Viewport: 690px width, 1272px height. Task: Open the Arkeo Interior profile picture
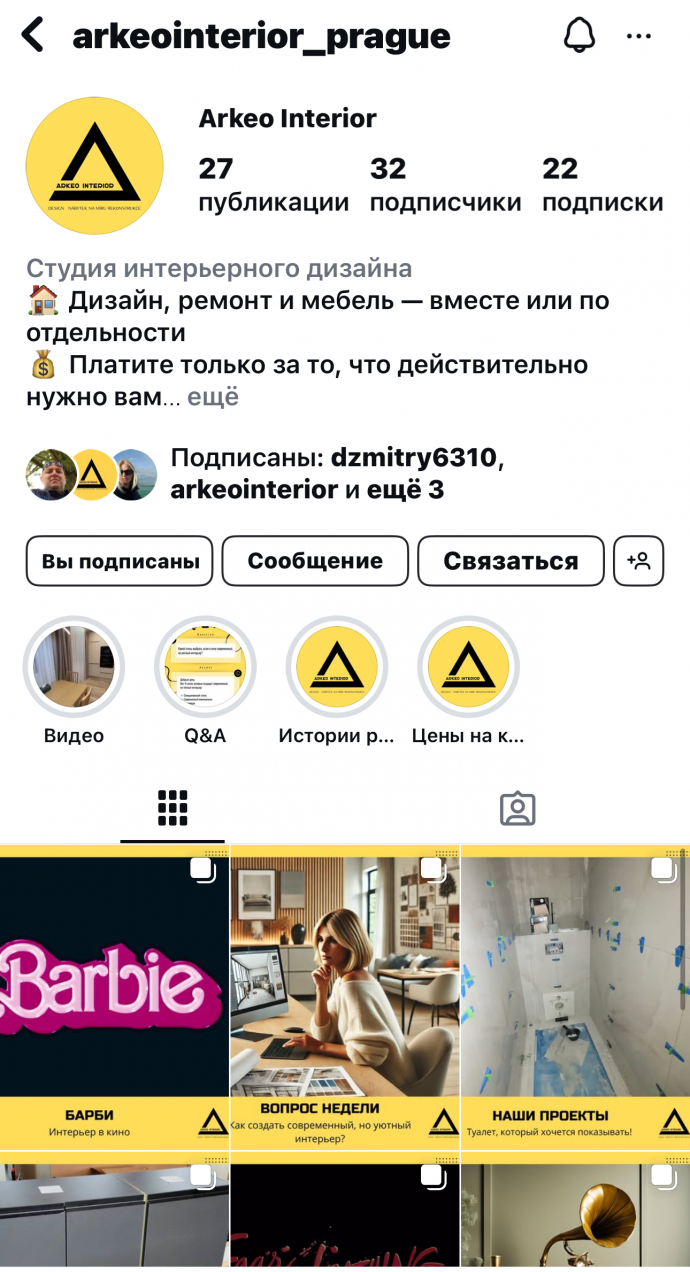pos(94,165)
